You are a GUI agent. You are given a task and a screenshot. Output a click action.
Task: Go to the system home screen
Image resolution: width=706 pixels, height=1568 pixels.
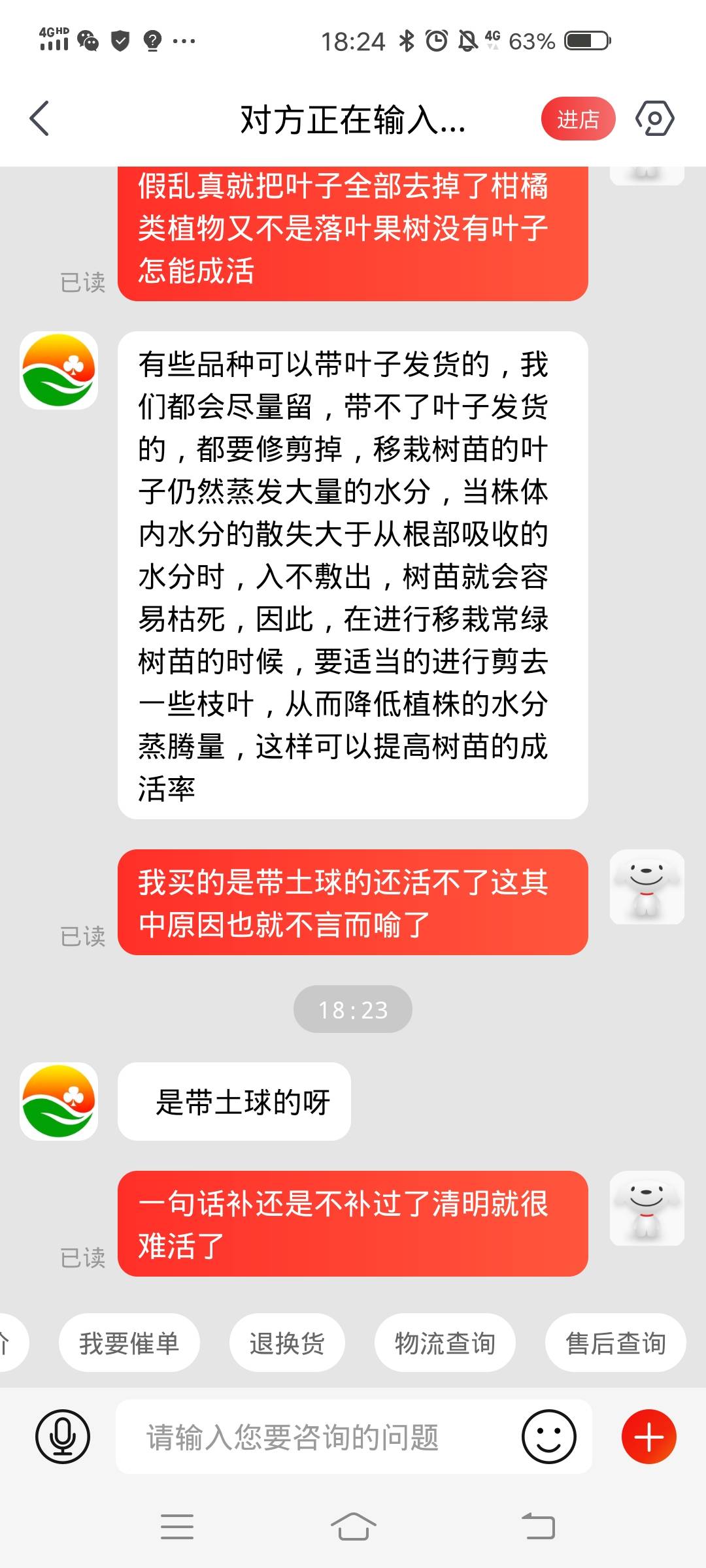[353, 1527]
